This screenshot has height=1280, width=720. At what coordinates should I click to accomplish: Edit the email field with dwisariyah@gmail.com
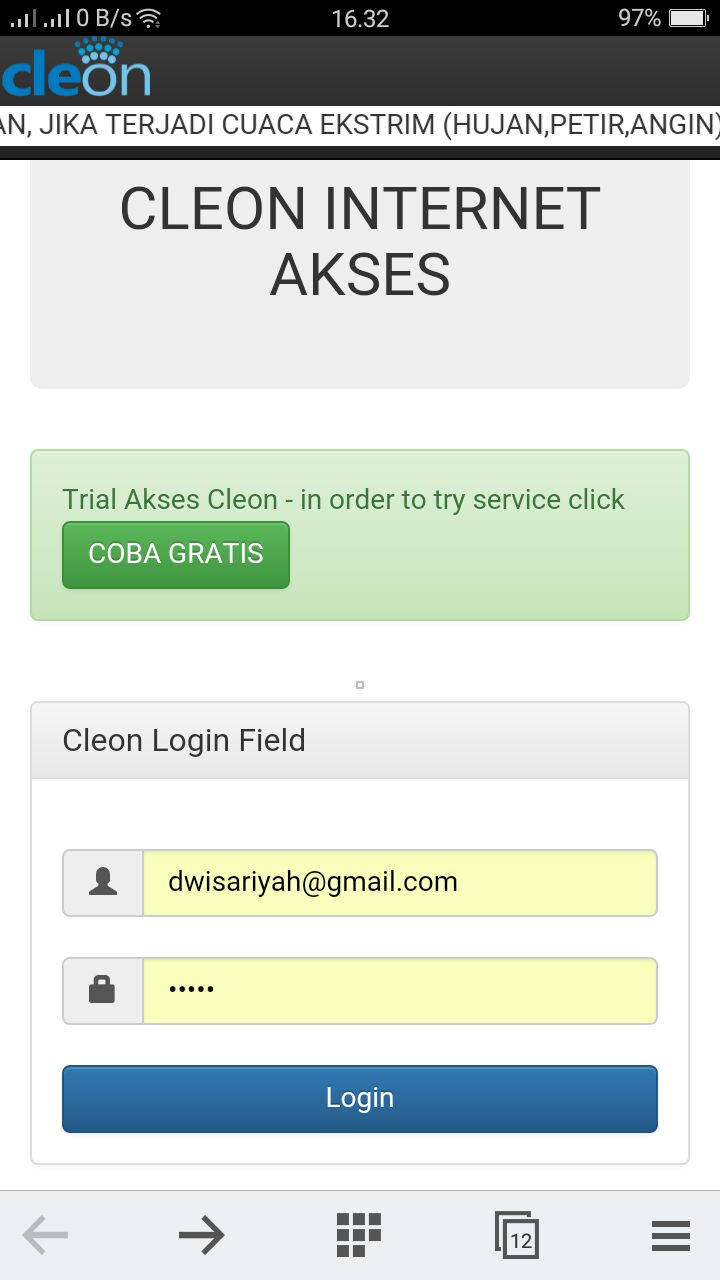[400, 883]
